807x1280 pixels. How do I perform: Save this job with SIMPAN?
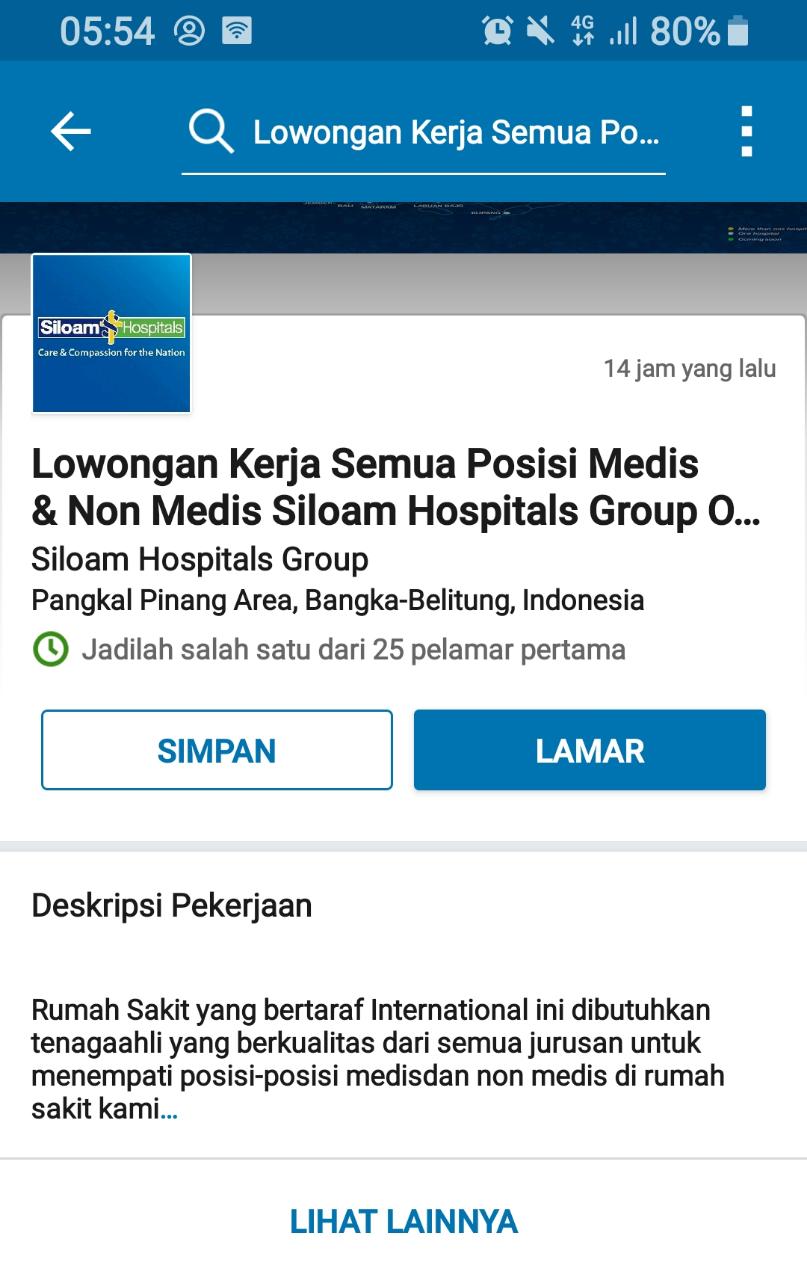click(217, 751)
